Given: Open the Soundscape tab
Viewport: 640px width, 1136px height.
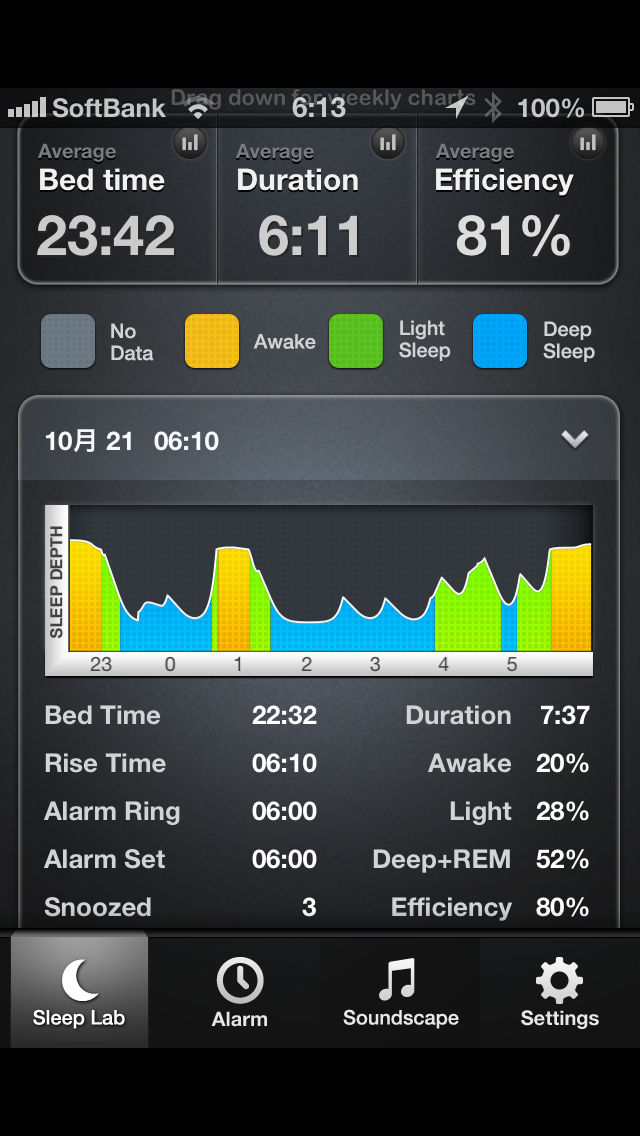Looking at the screenshot, I should click(400, 992).
